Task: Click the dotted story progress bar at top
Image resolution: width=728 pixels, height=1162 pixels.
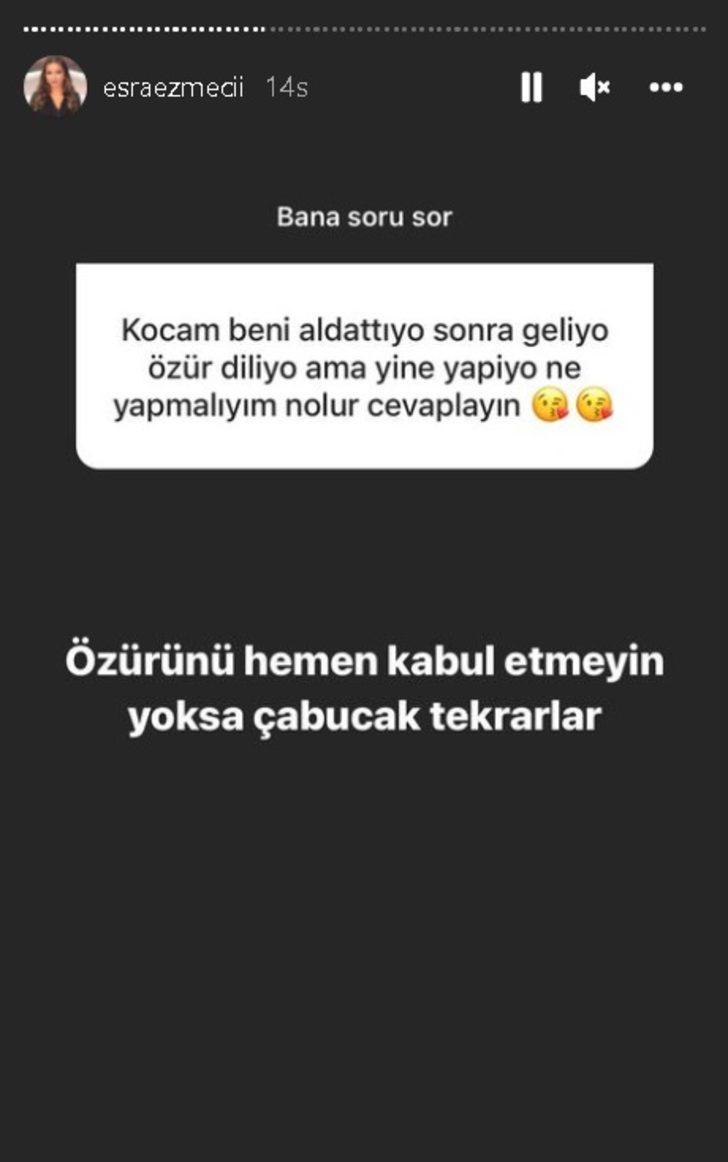Action: coord(364,30)
